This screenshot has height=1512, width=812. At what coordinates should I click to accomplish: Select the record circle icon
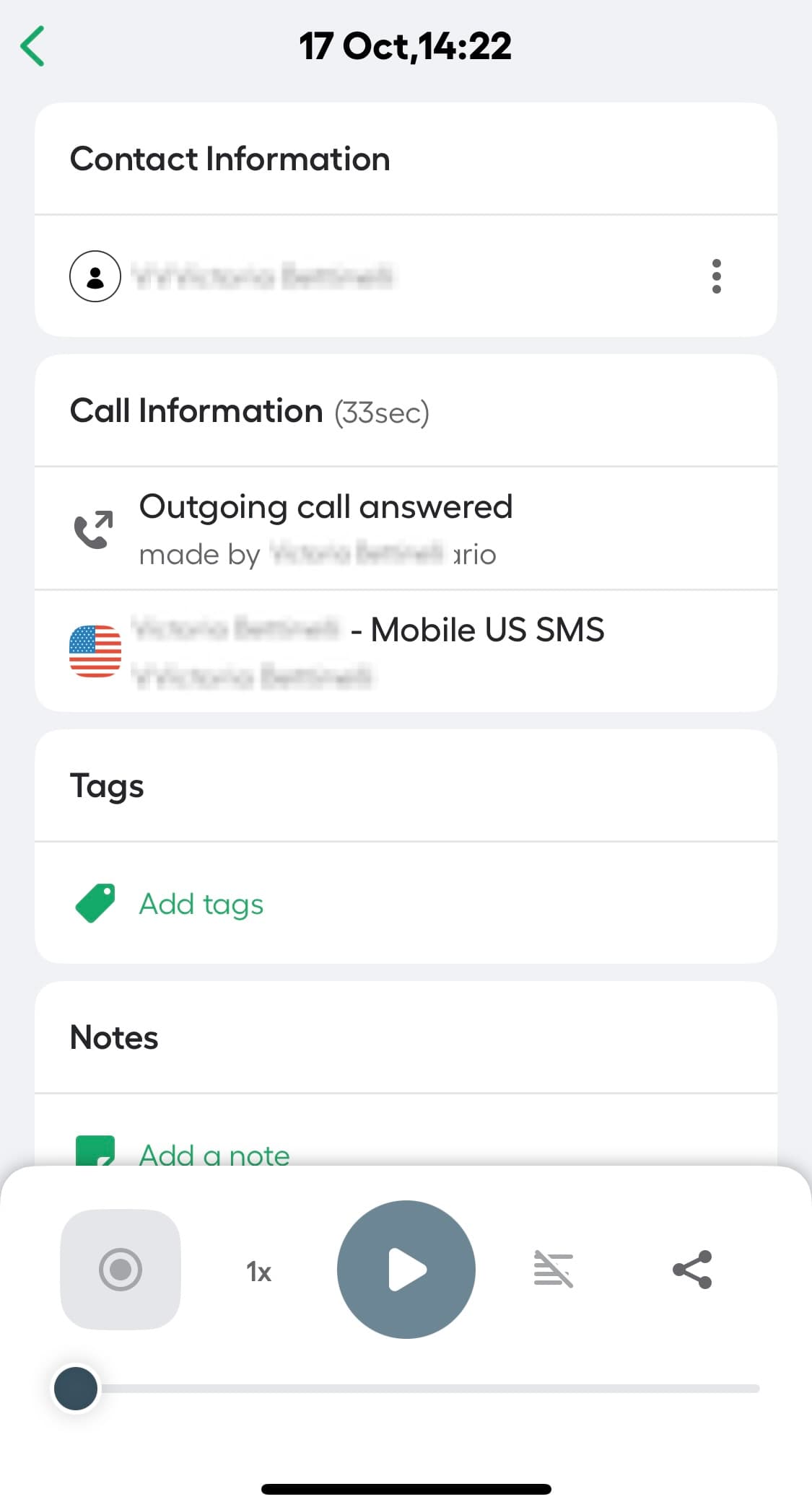click(120, 1270)
